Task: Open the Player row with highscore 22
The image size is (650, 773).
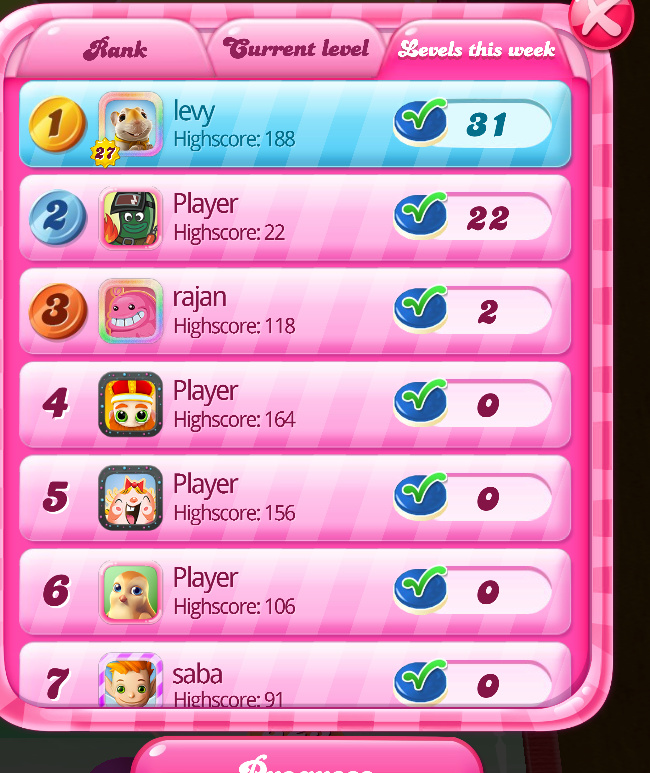Action: tap(295, 217)
